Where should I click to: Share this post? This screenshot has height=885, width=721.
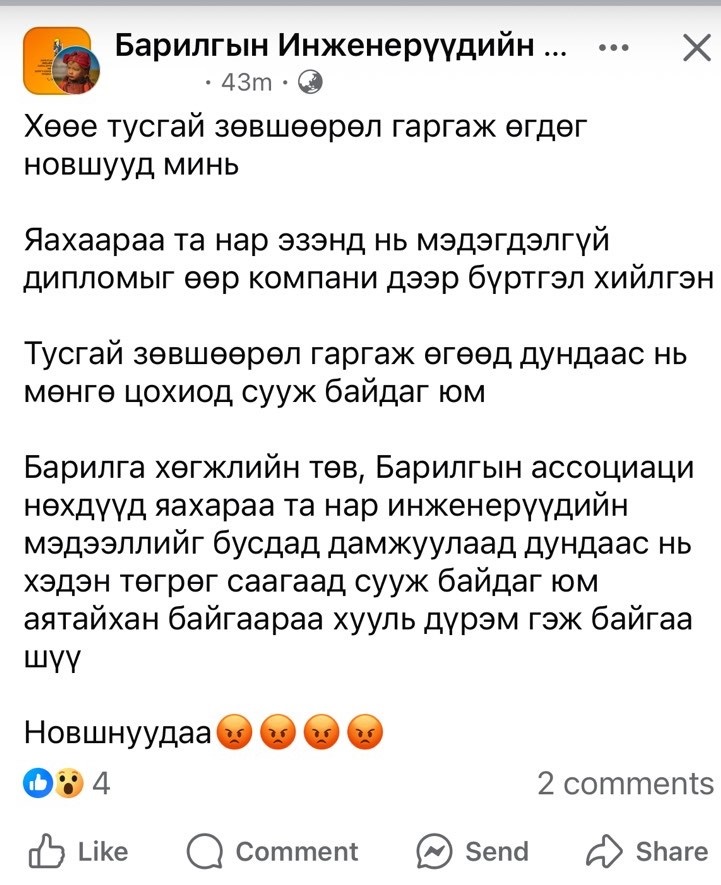(x=647, y=851)
